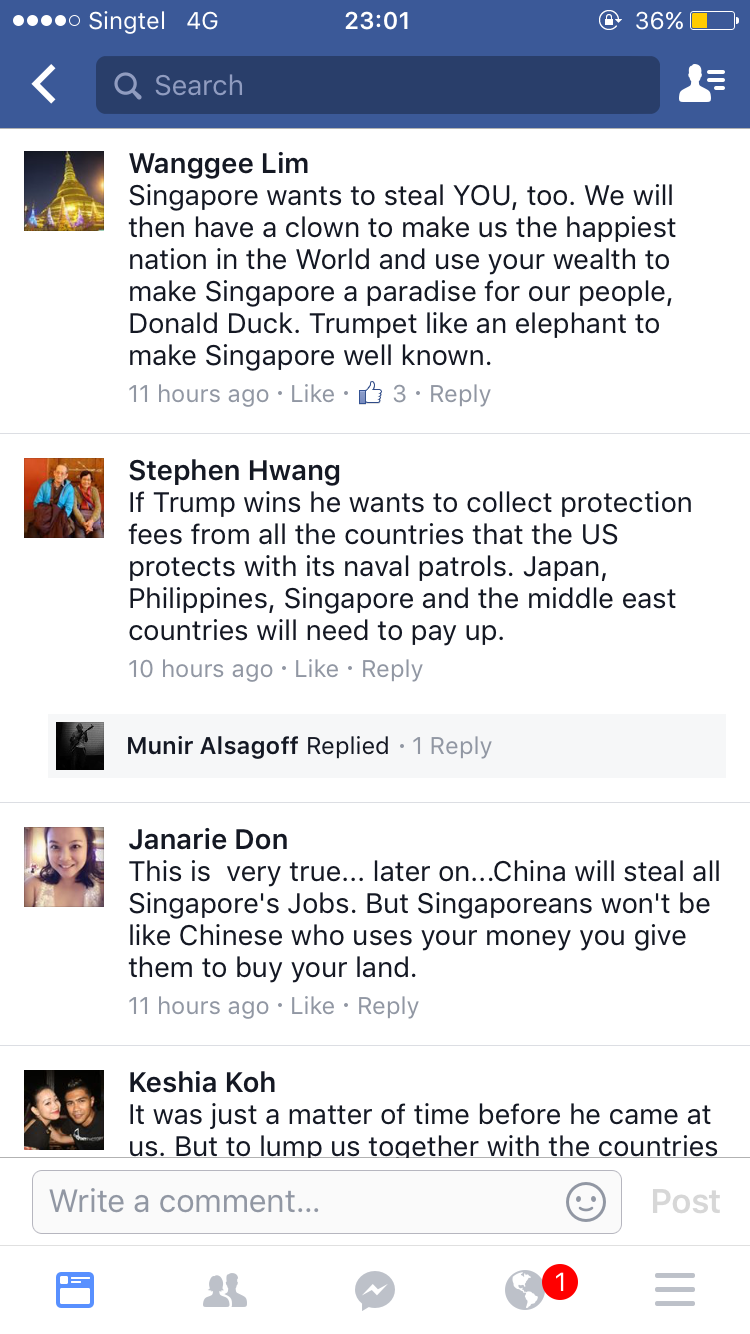Switch to the News Feed tab
This screenshot has height=1334, width=750.
(75, 1290)
